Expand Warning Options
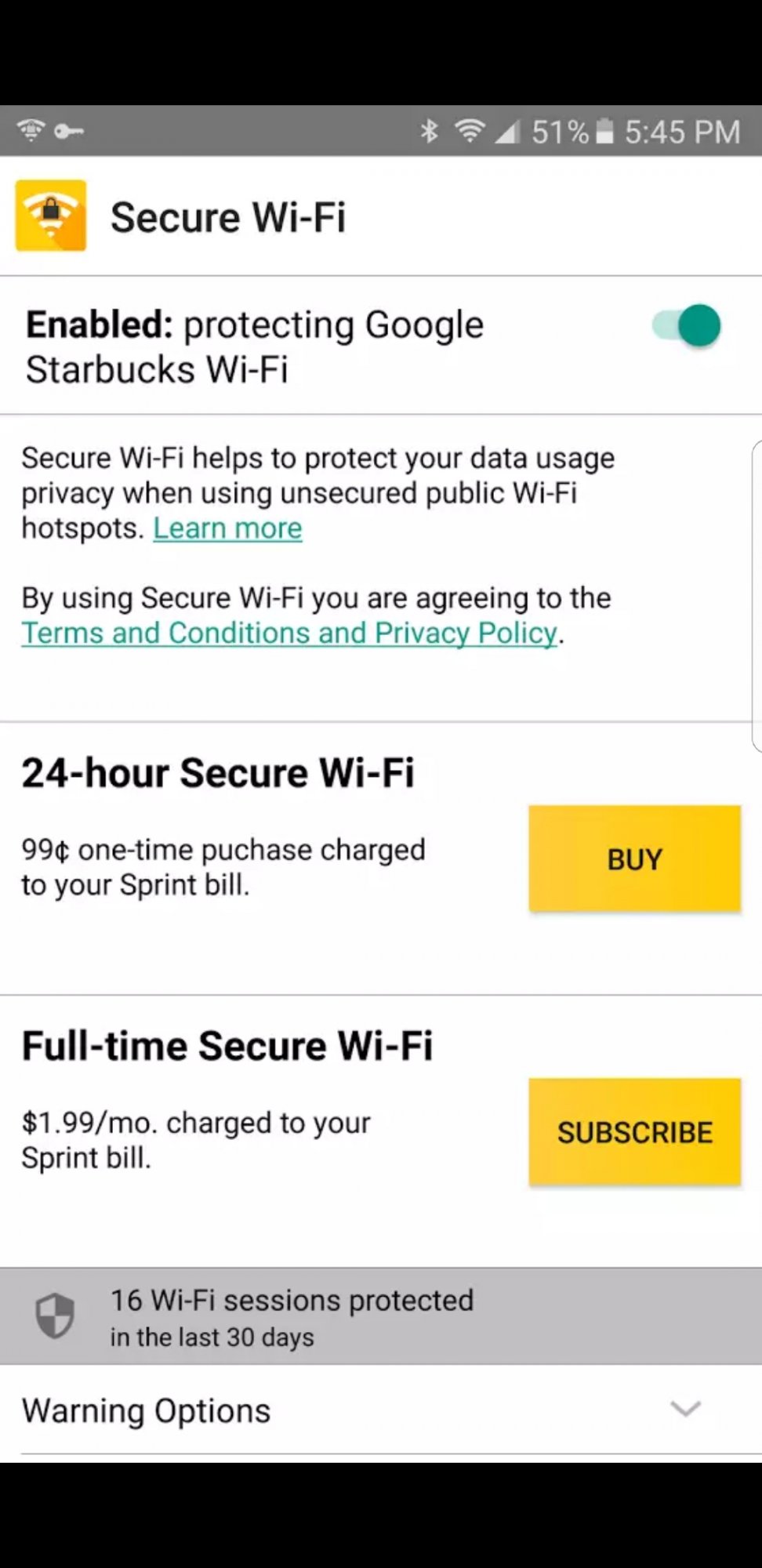 (684, 1410)
